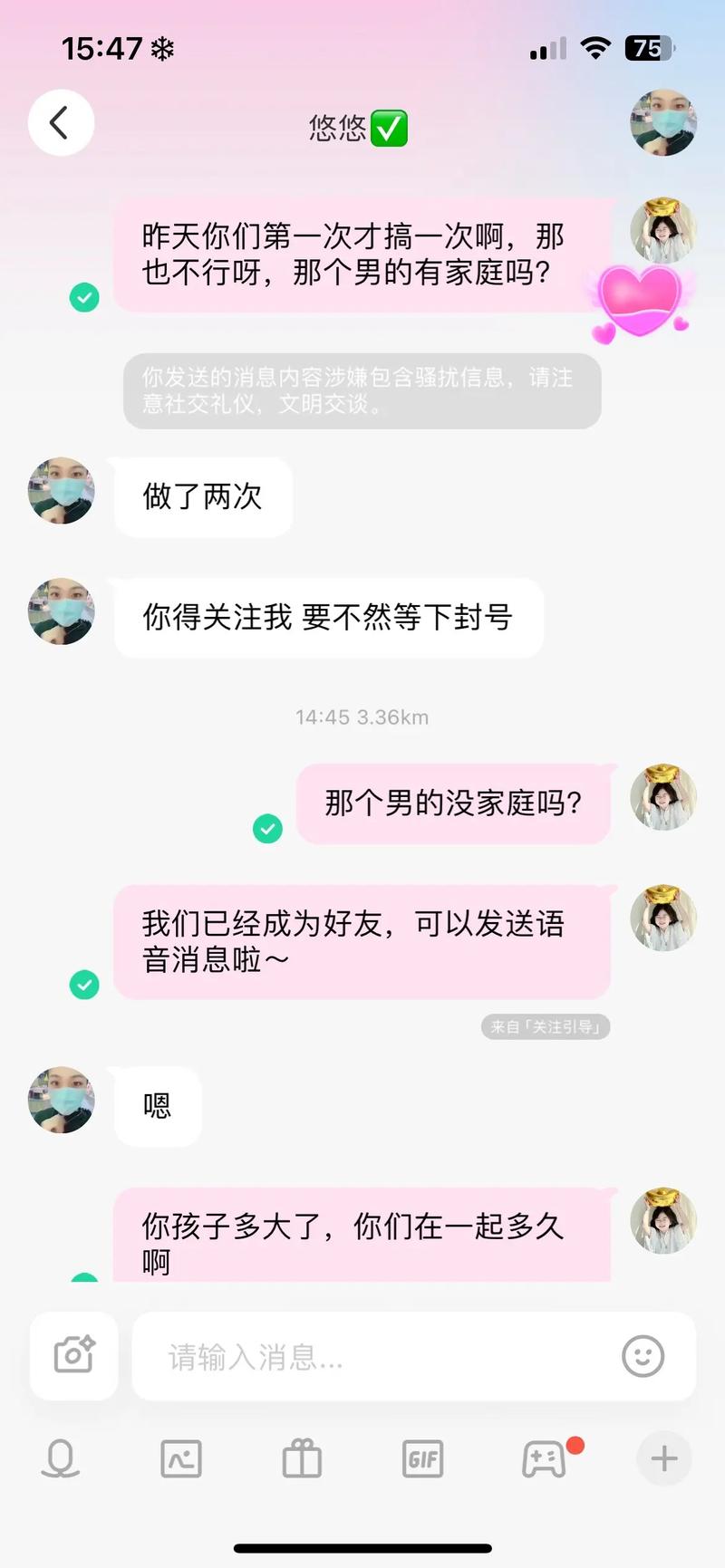Open the emoji smiley picker
Image resolution: width=725 pixels, height=1568 pixels.
(643, 1356)
